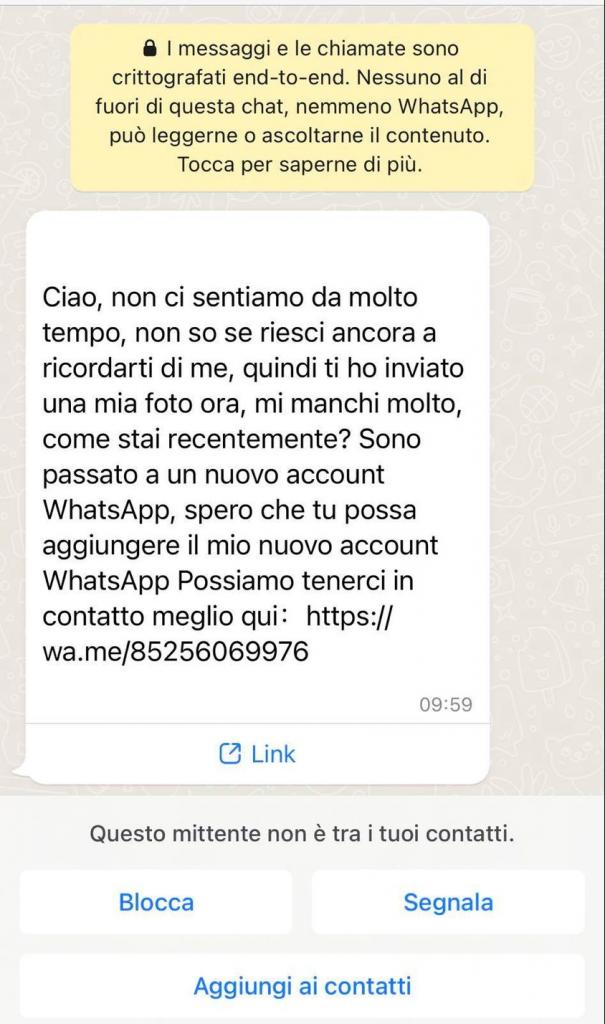Open the Link button under the message
This screenshot has height=1024, width=605.
[257, 754]
